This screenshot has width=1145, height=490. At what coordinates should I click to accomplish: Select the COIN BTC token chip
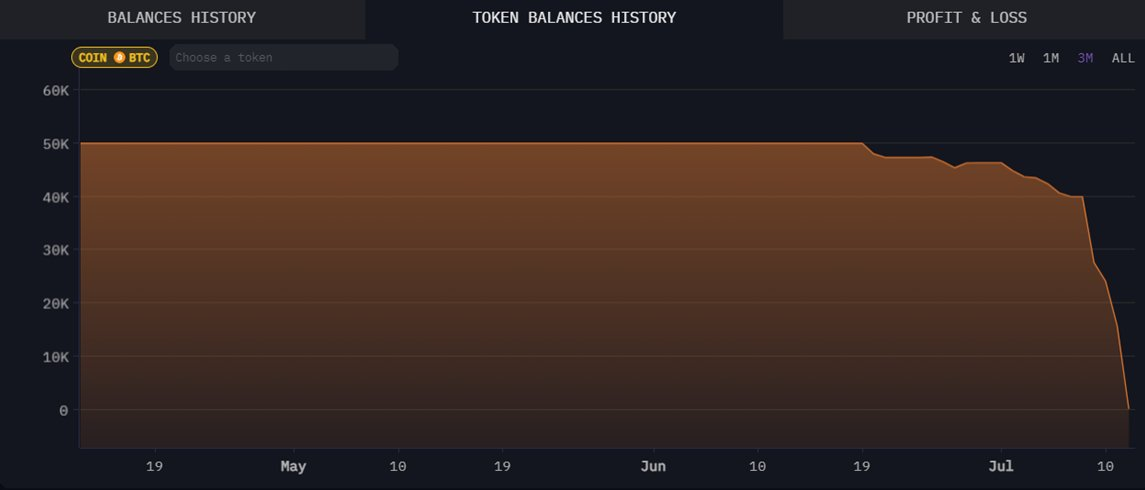[x=114, y=58]
